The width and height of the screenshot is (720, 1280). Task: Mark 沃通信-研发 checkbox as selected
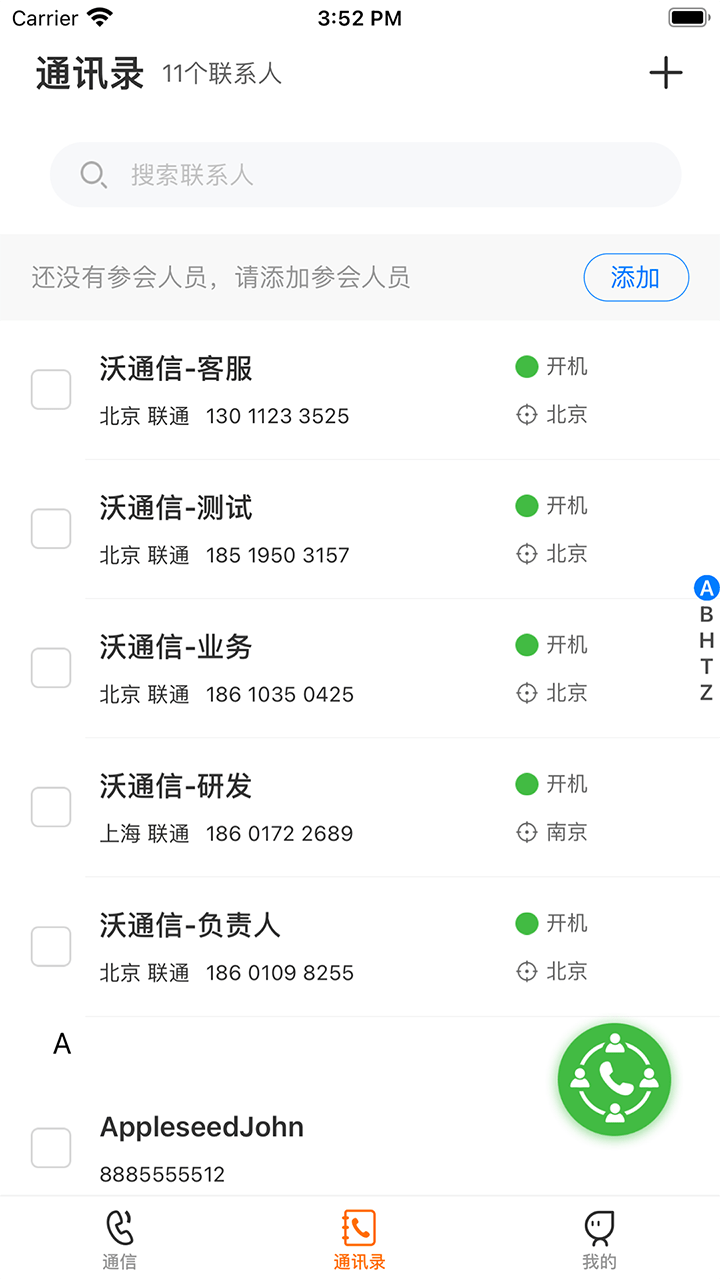[51, 807]
